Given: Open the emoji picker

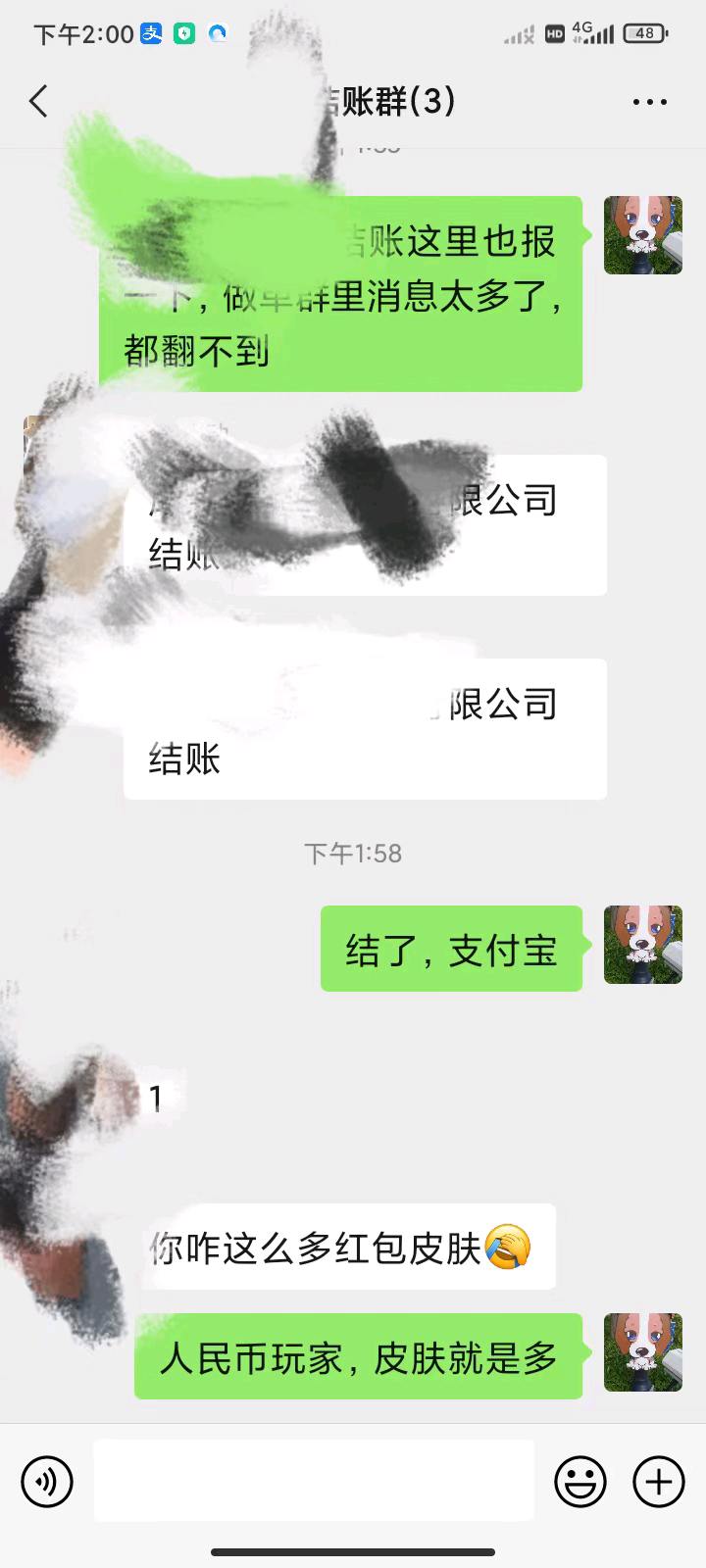Looking at the screenshot, I should point(580,1481).
